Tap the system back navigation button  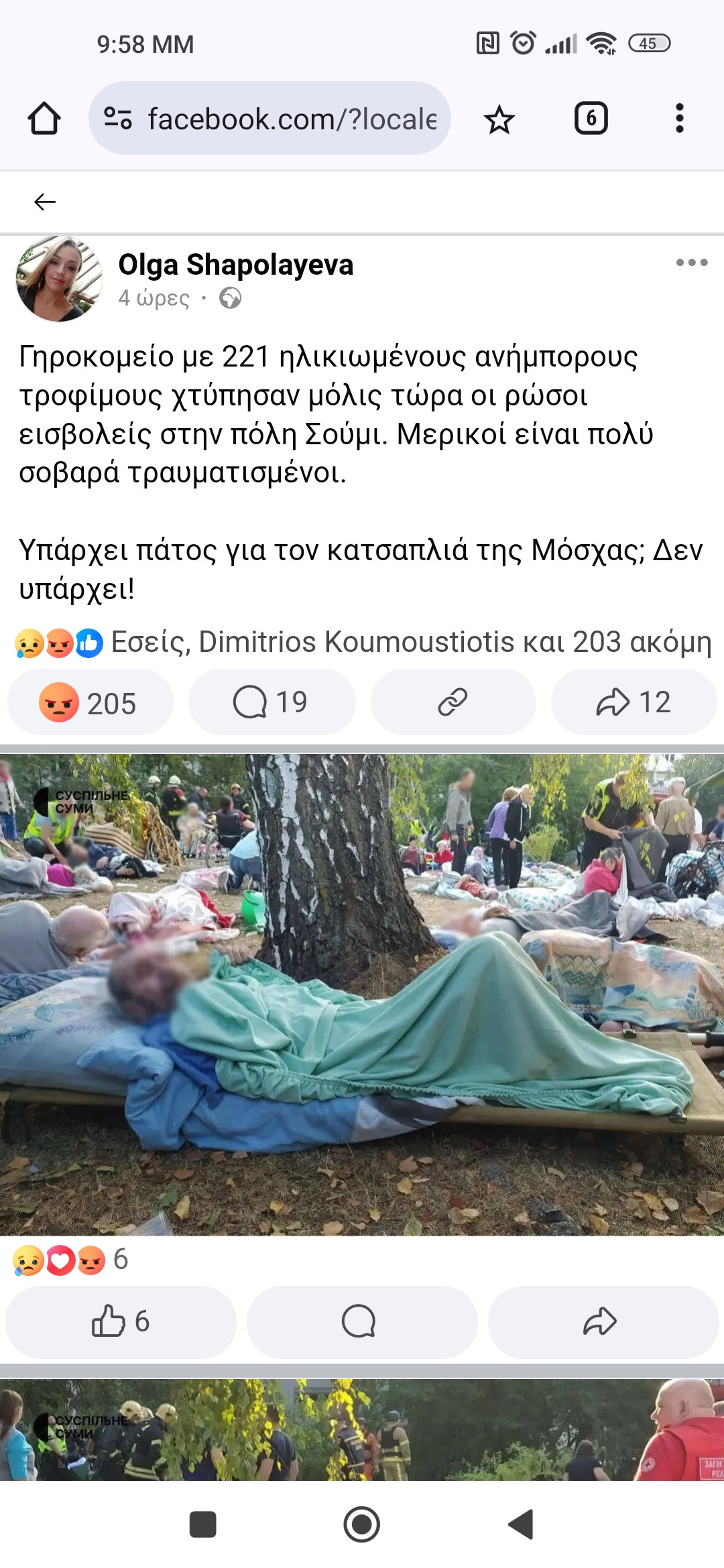pyautogui.click(x=522, y=1524)
